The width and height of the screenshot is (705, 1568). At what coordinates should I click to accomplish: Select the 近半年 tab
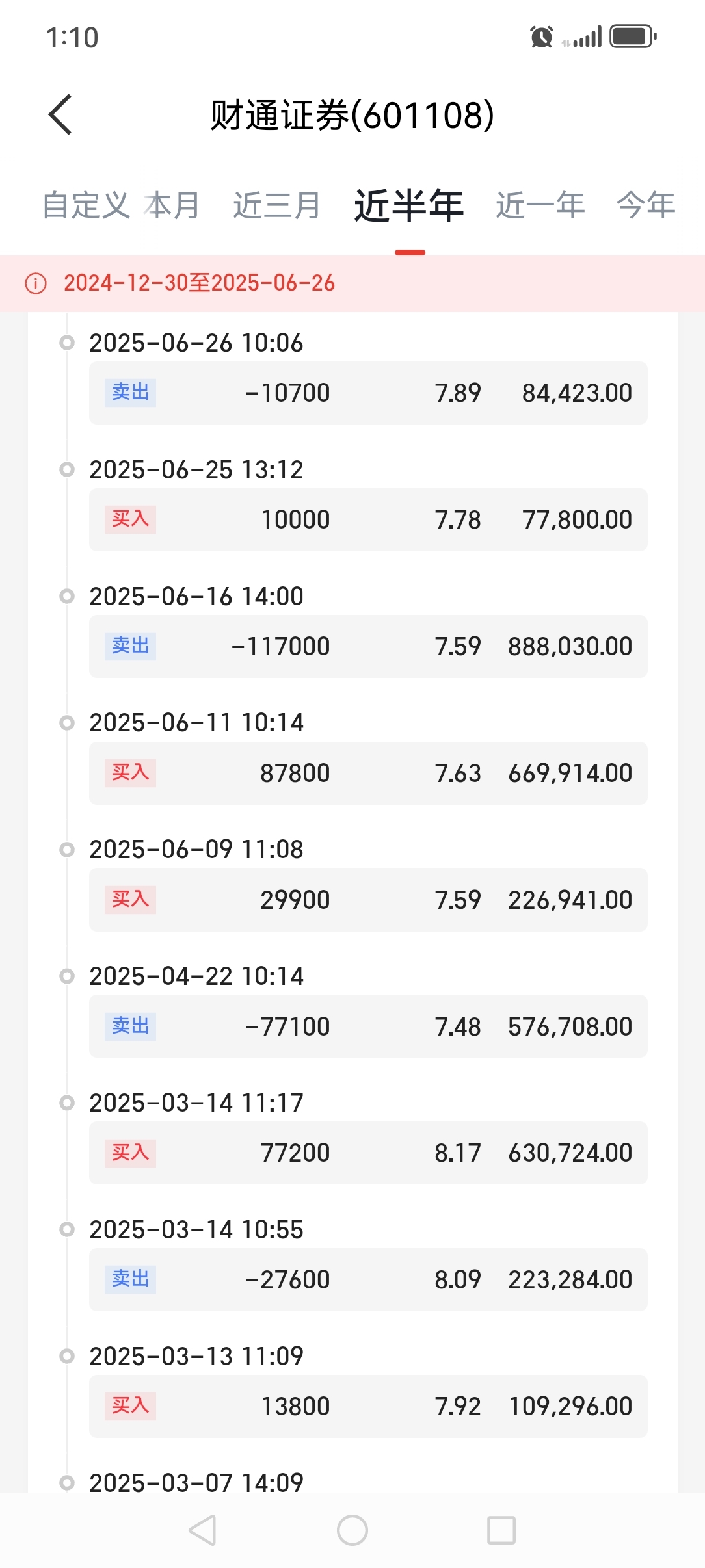point(409,205)
